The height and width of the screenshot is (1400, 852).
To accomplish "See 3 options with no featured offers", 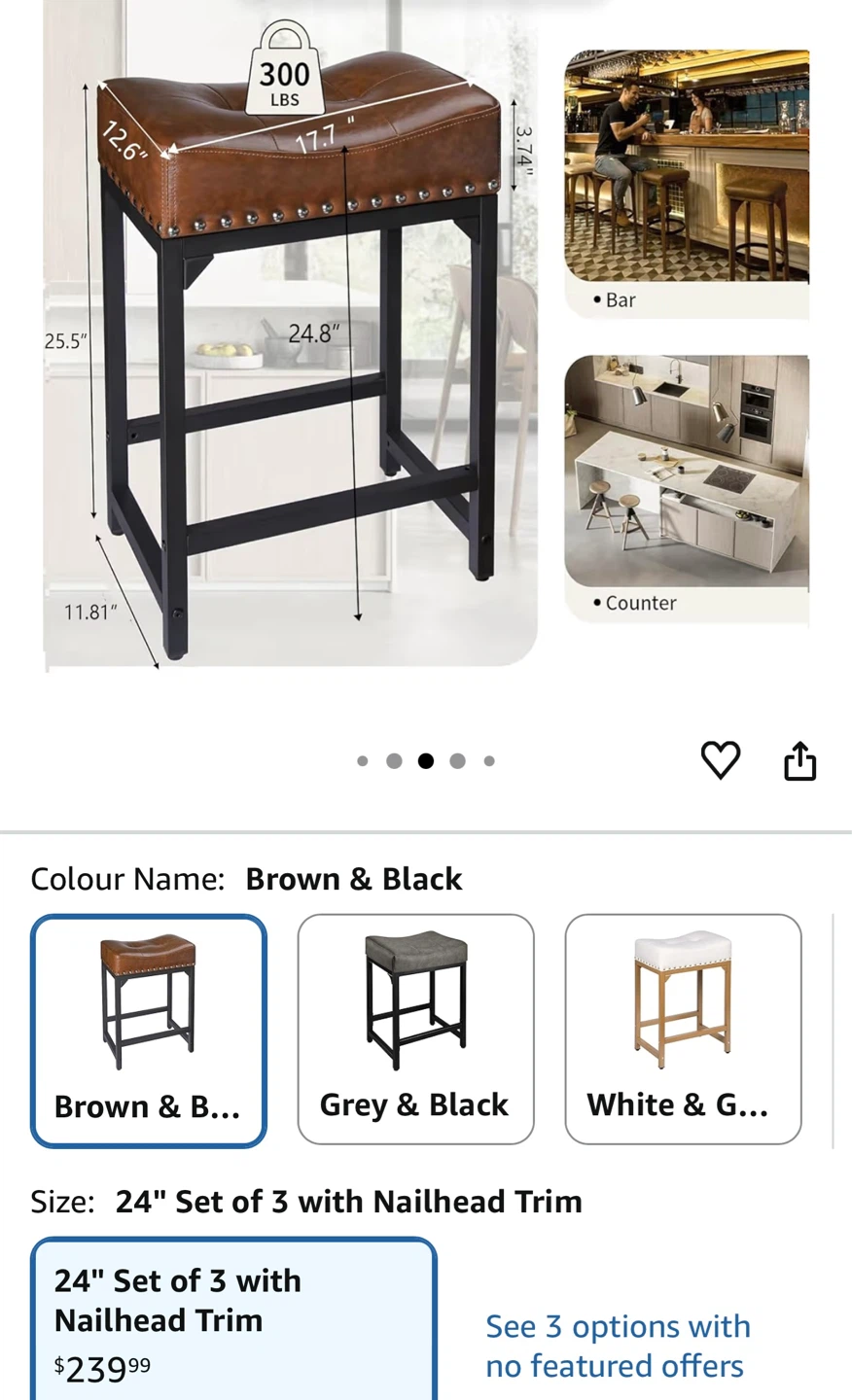I will coord(618,1346).
